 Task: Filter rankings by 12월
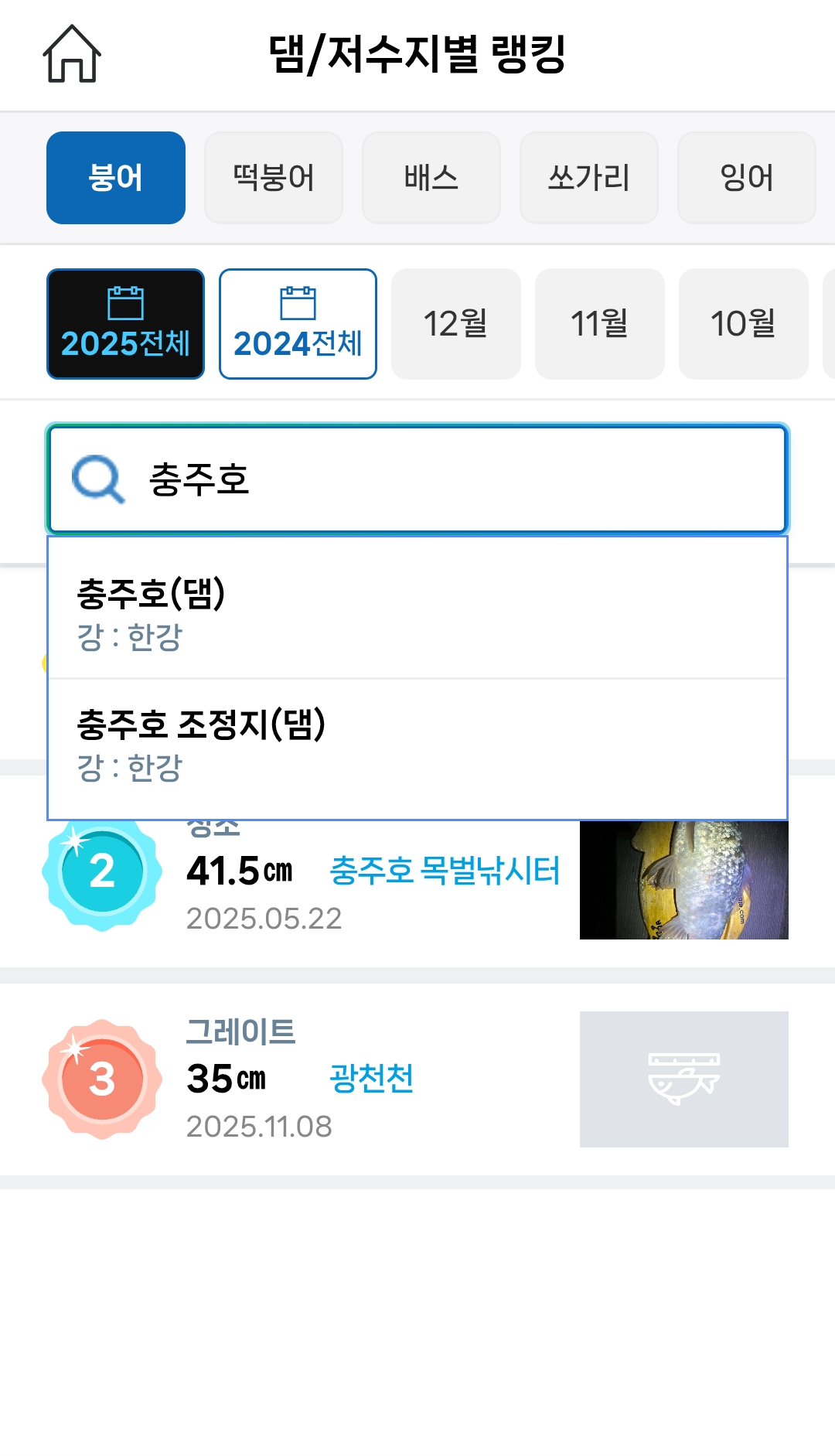click(x=456, y=324)
